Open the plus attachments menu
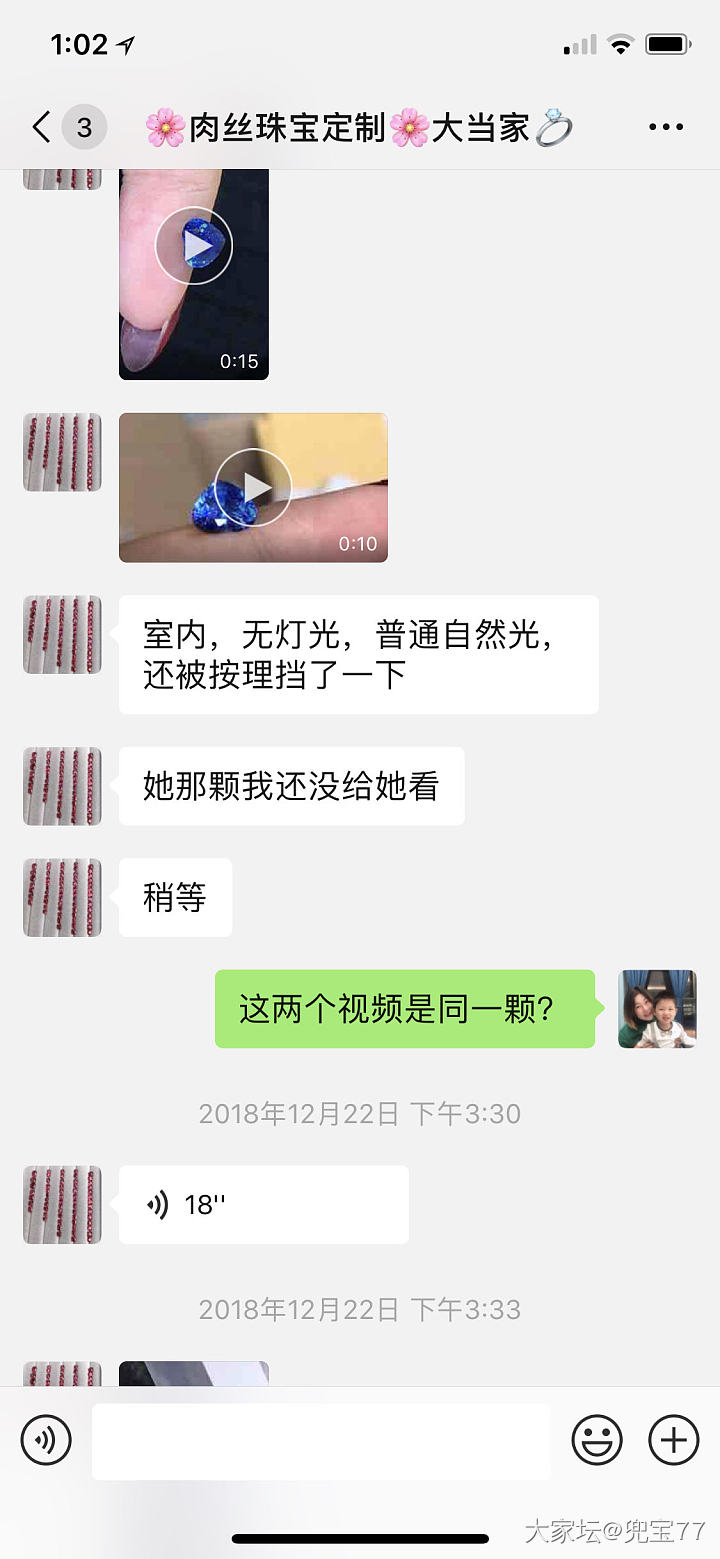 tap(674, 1441)
